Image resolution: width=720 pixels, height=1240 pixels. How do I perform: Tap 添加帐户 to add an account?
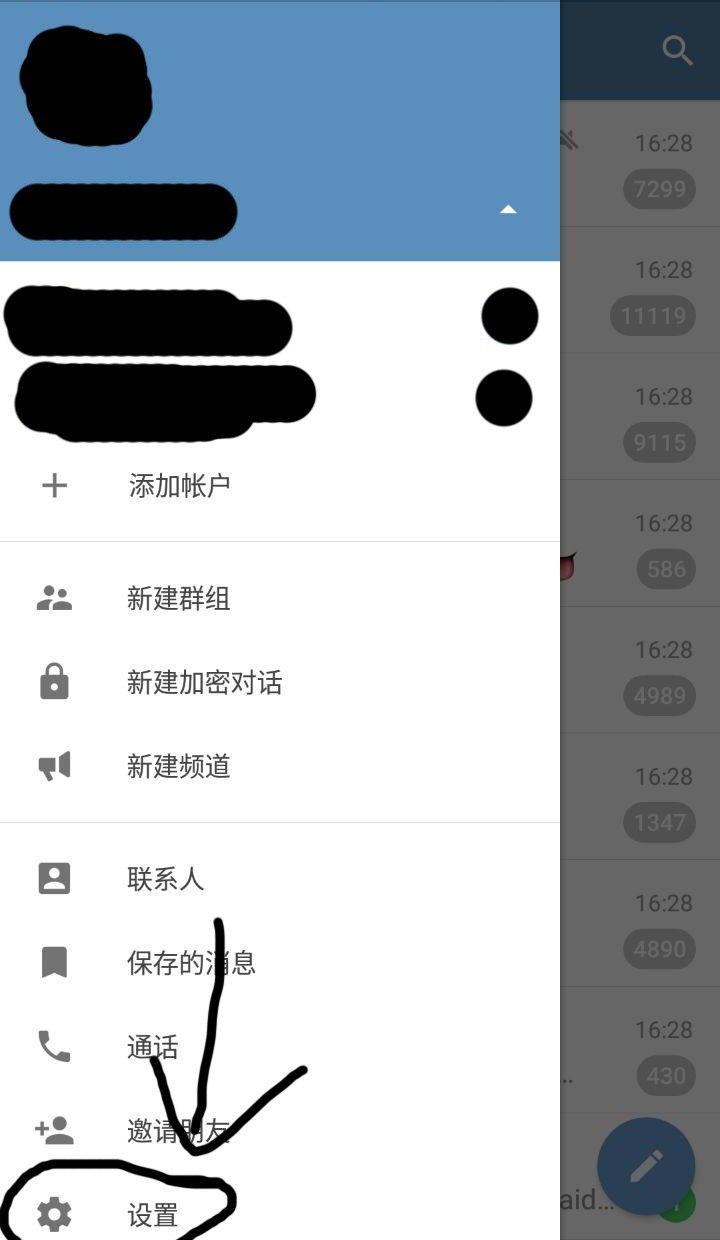coord(179,486)
